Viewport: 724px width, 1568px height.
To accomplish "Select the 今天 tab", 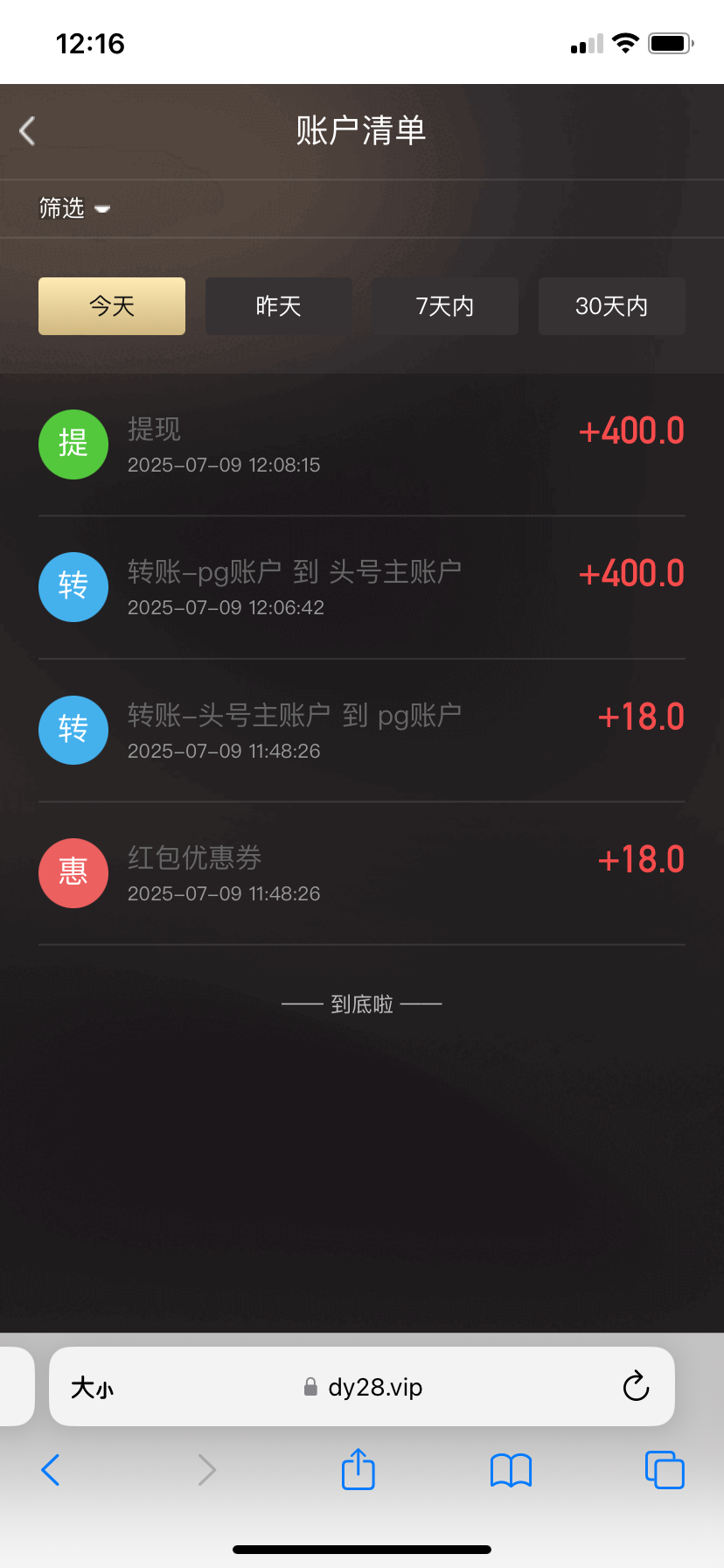I will (112, 306).
